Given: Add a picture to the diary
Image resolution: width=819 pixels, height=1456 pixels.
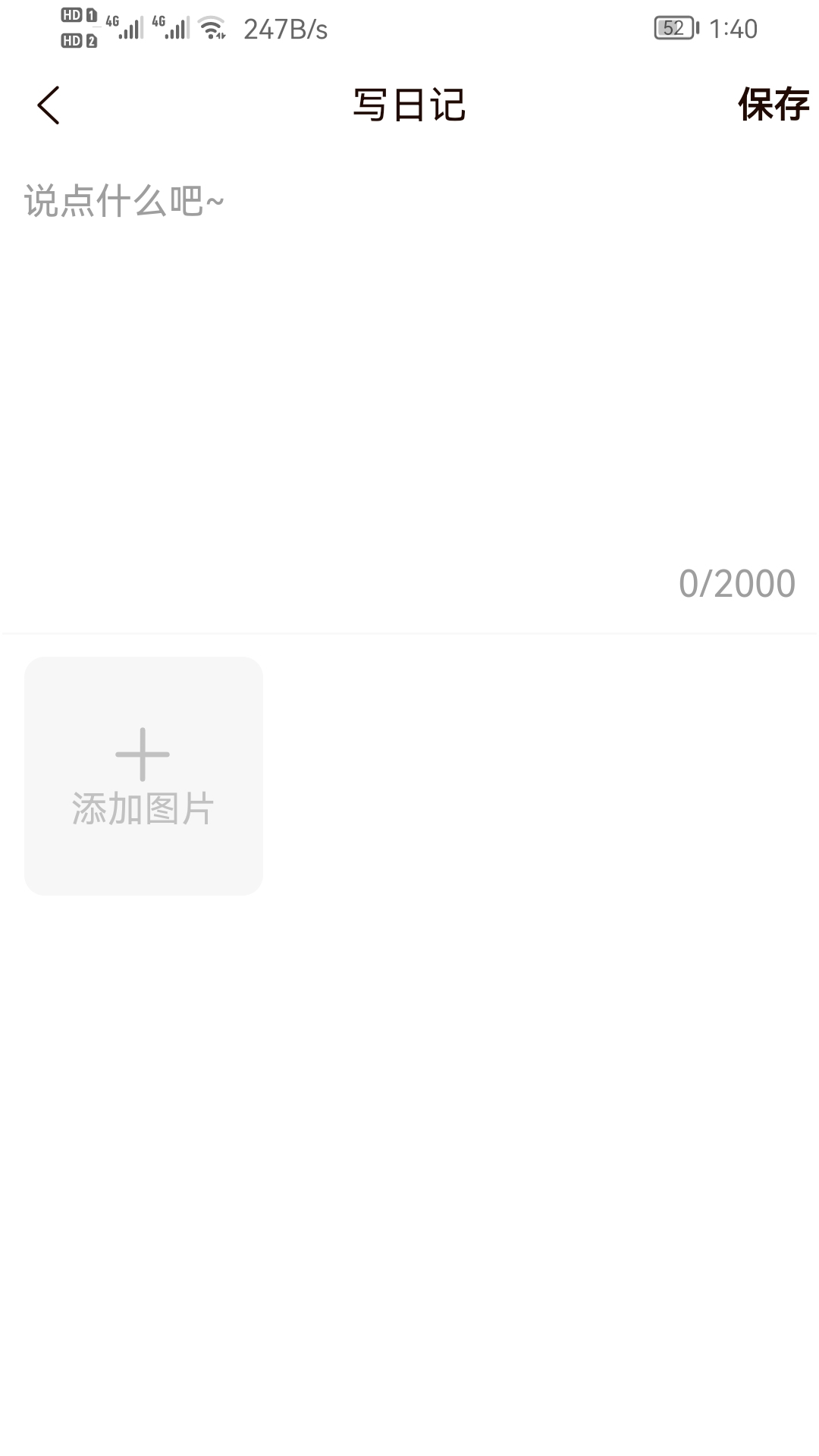Looking at the screenshot, I should [x=143, y=775].
